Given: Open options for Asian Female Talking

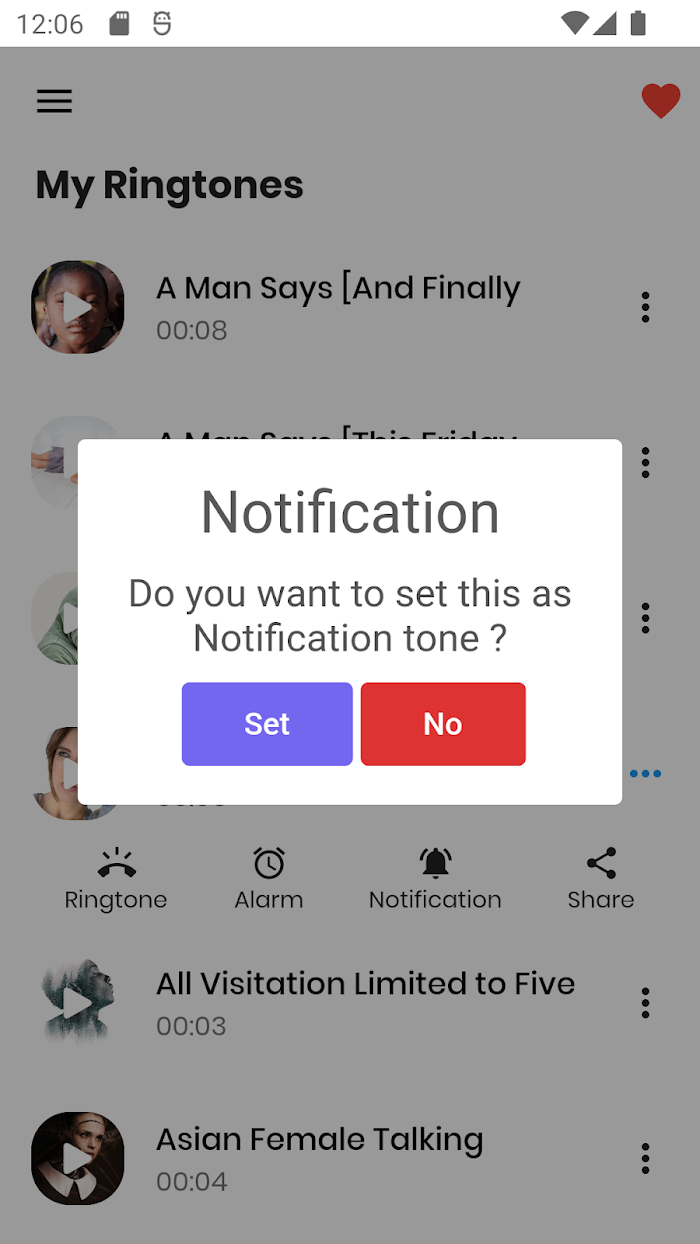Looking at the screenshot, I should (645, 1159).
